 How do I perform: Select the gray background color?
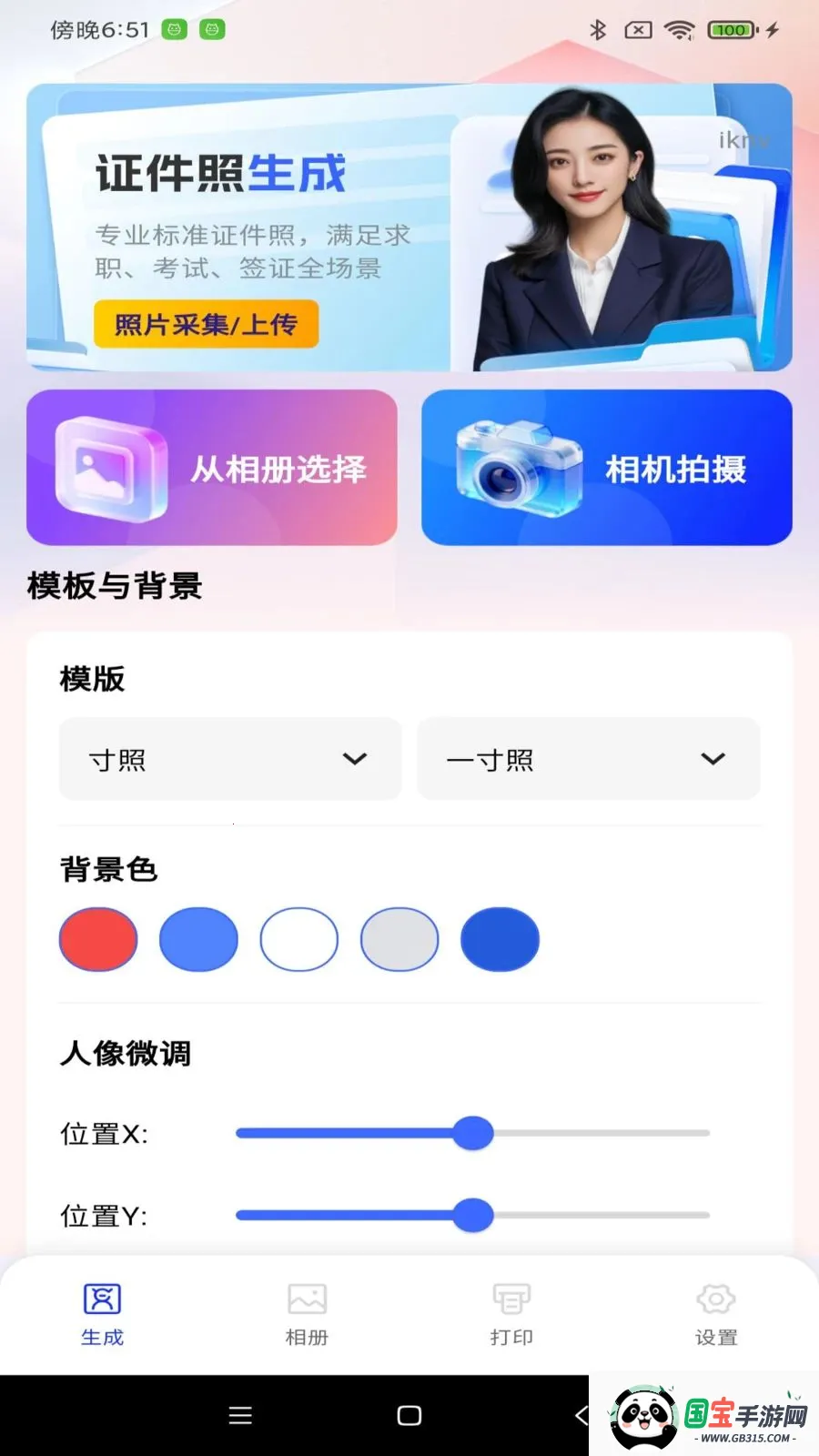(399, 939)
